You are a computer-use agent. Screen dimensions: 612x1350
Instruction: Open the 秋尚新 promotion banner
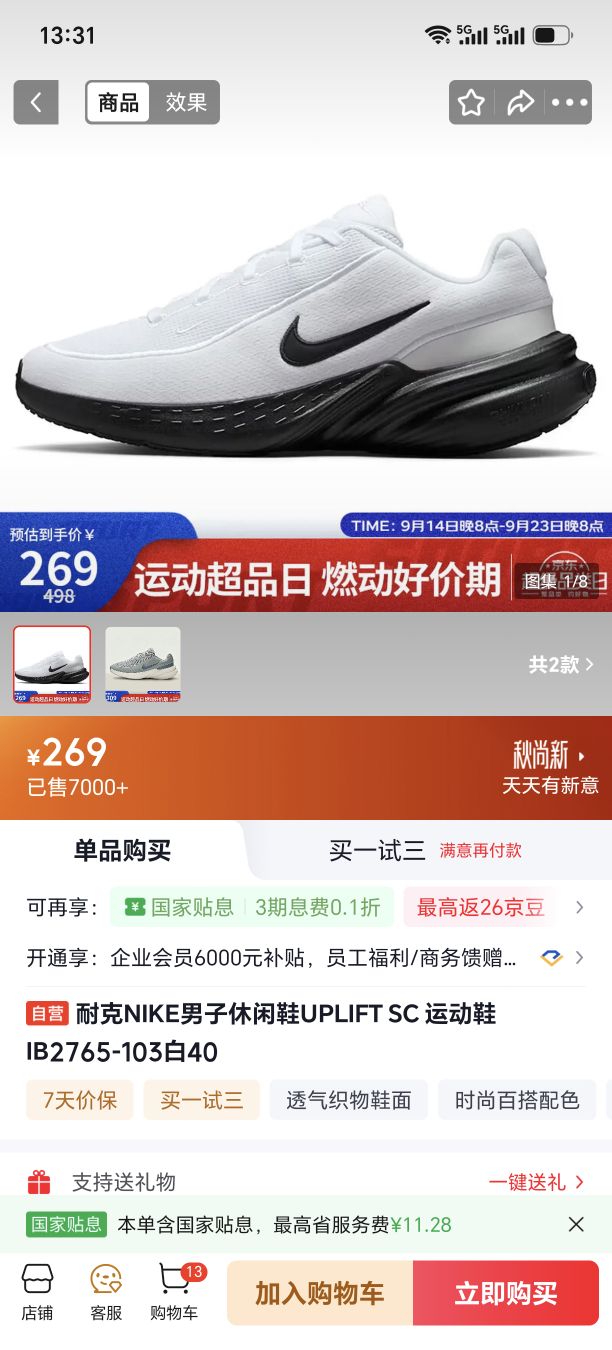coord(552,768)
